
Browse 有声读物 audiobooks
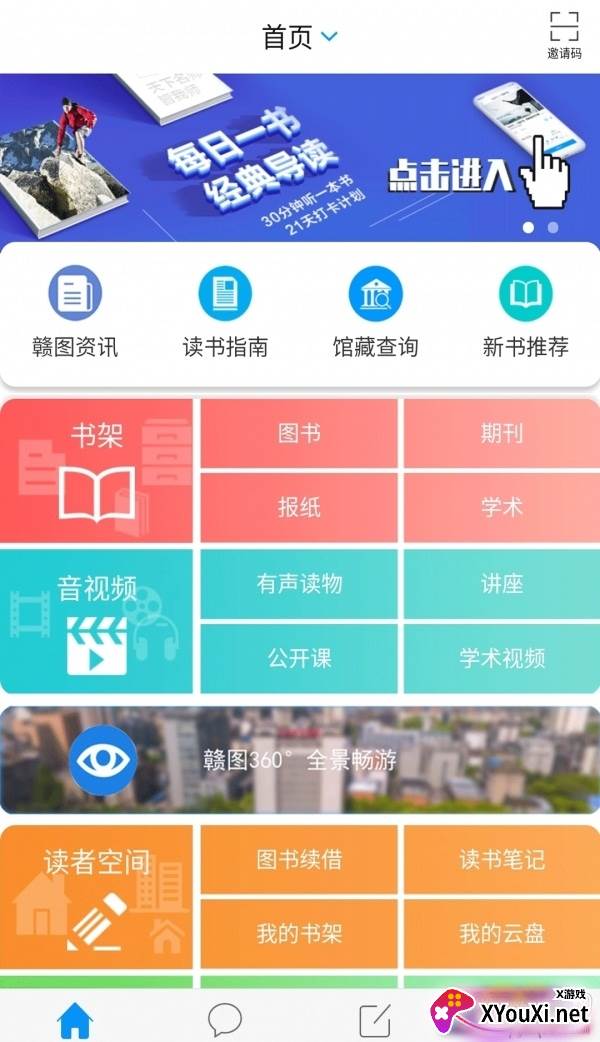(x=299, y=584)
